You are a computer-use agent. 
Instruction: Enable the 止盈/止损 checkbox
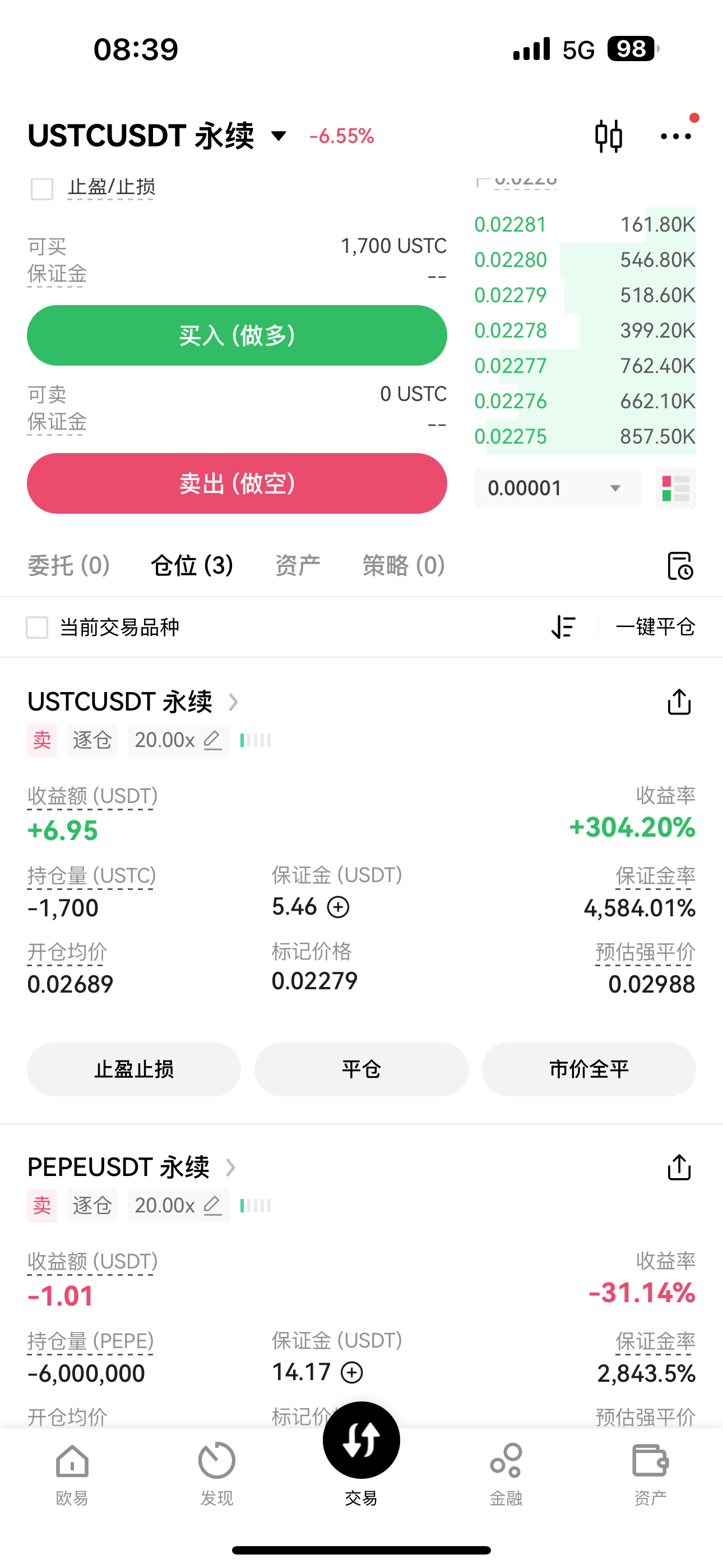click(42, 188)
